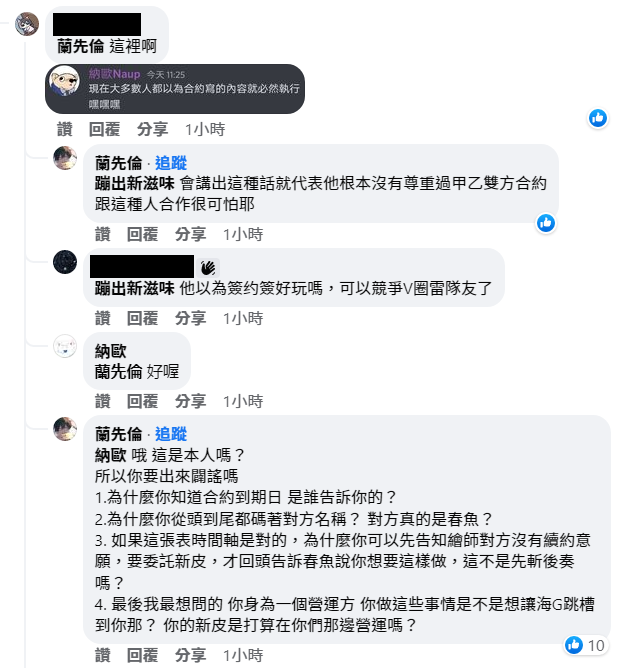The width and height of the screenshot is (628, 668).
Task: Open 納歐's profile from the 好喔 comment
Action: click(x=112, y=352)
